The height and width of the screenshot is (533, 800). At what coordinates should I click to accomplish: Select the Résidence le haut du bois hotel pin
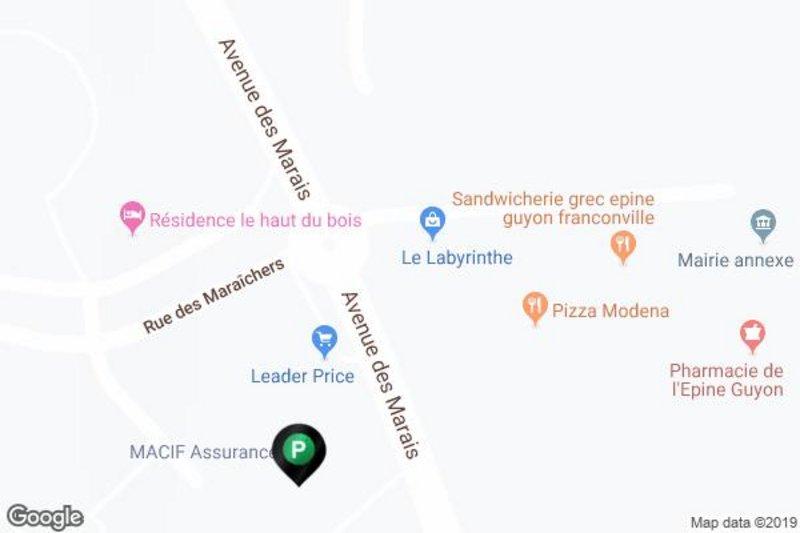click(132, 215)
